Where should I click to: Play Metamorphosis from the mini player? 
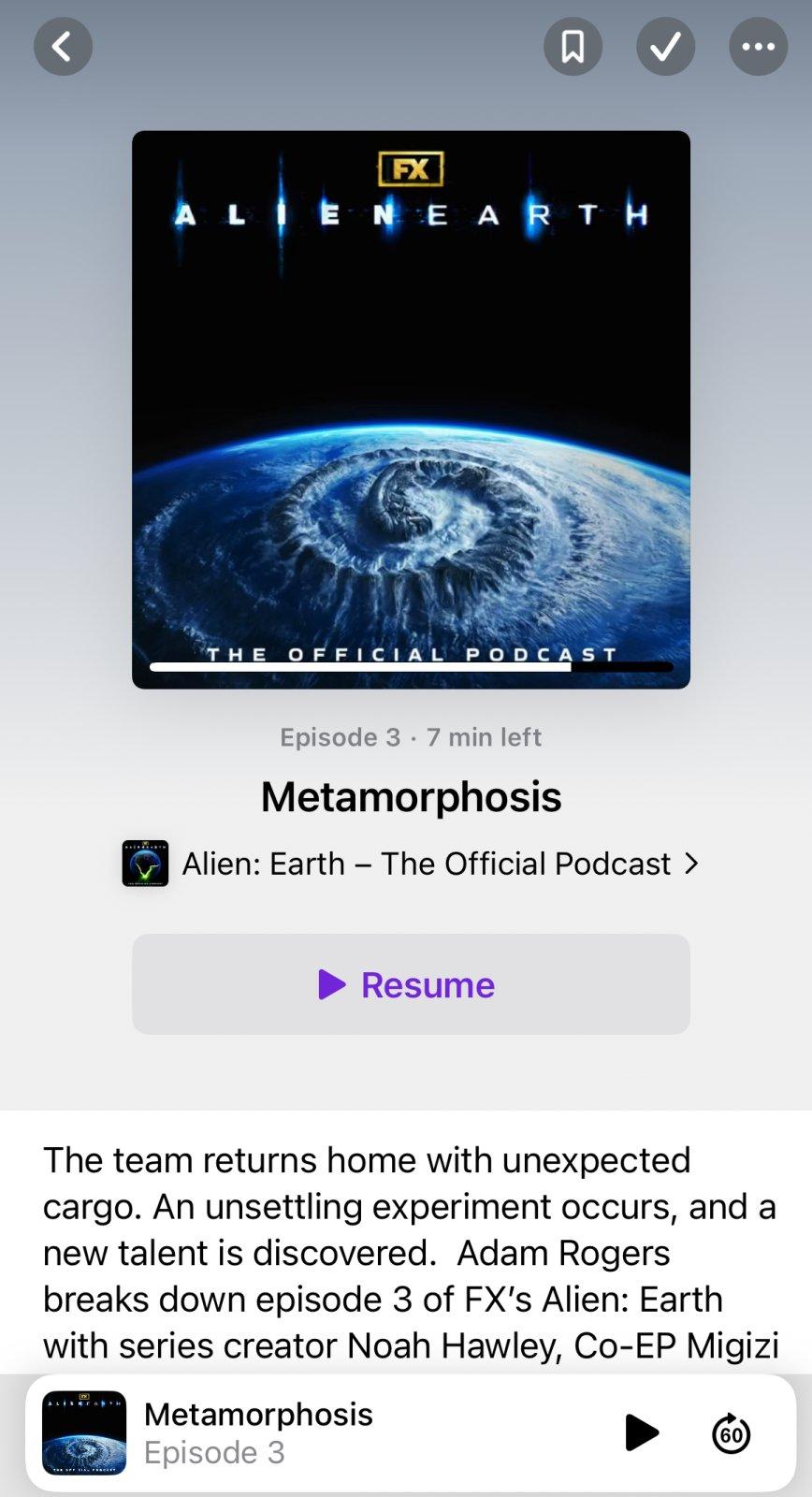point(642,1432)
